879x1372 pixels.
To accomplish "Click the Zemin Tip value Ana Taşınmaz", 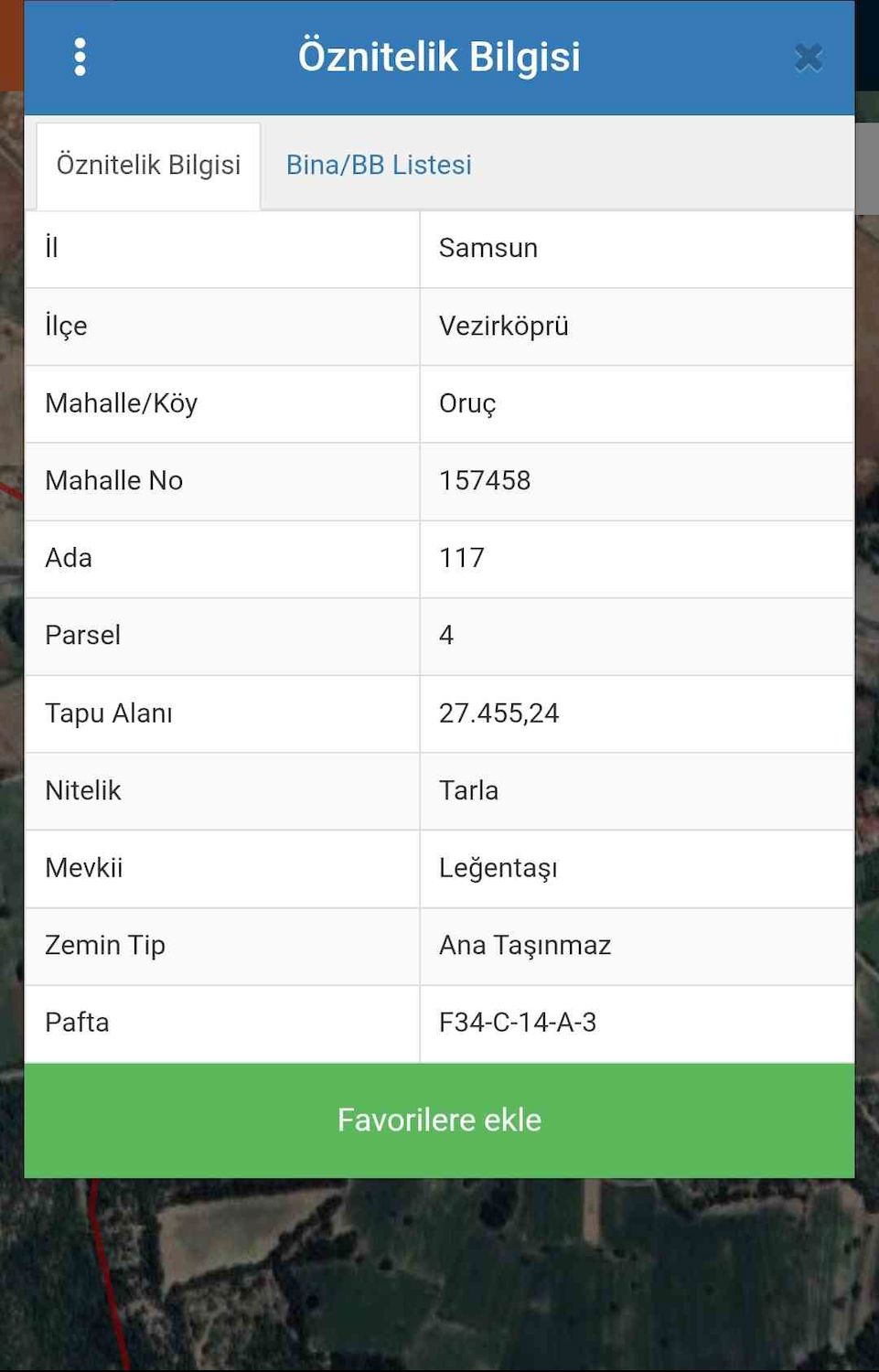I will (x=525, y=946).
